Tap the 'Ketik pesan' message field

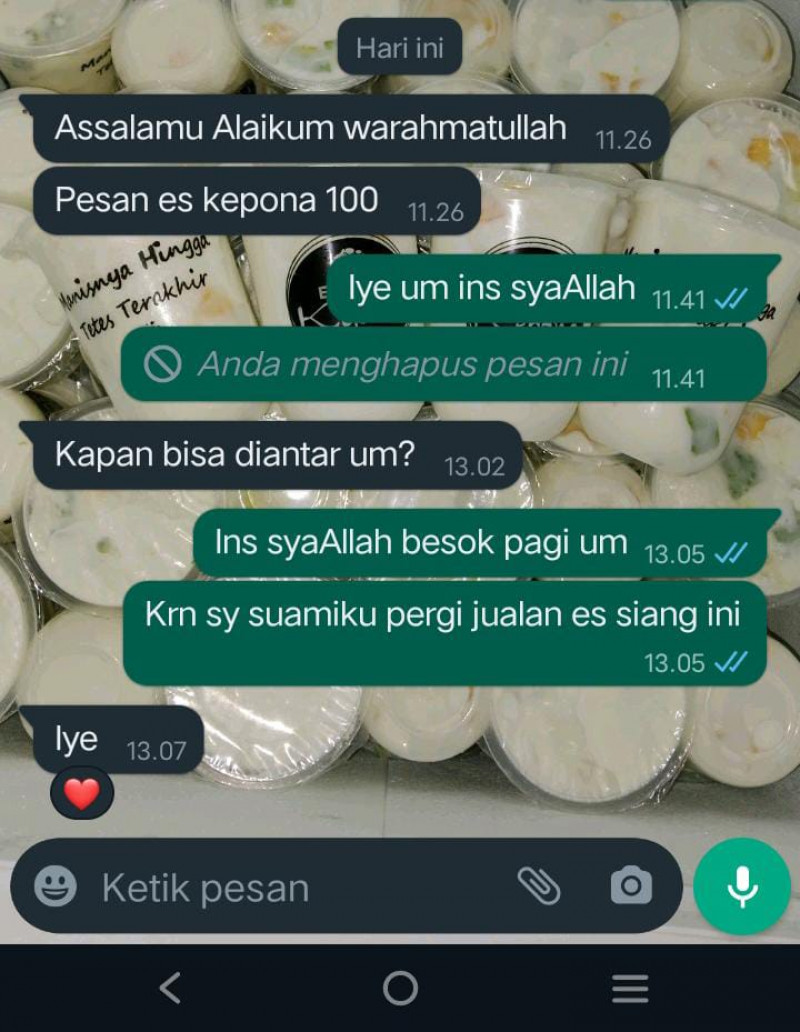coord(290,887)
